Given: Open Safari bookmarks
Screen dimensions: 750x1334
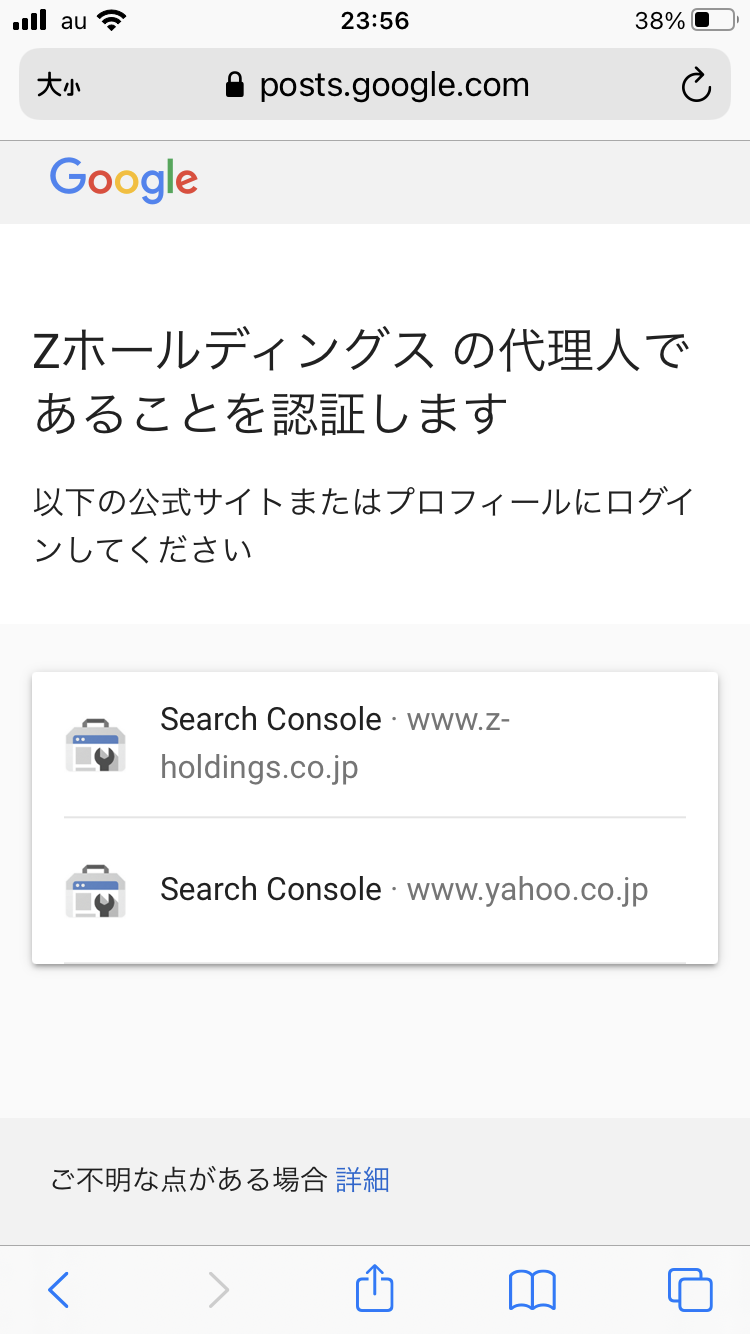Looking at the screenshot, I should point(532,1290).
